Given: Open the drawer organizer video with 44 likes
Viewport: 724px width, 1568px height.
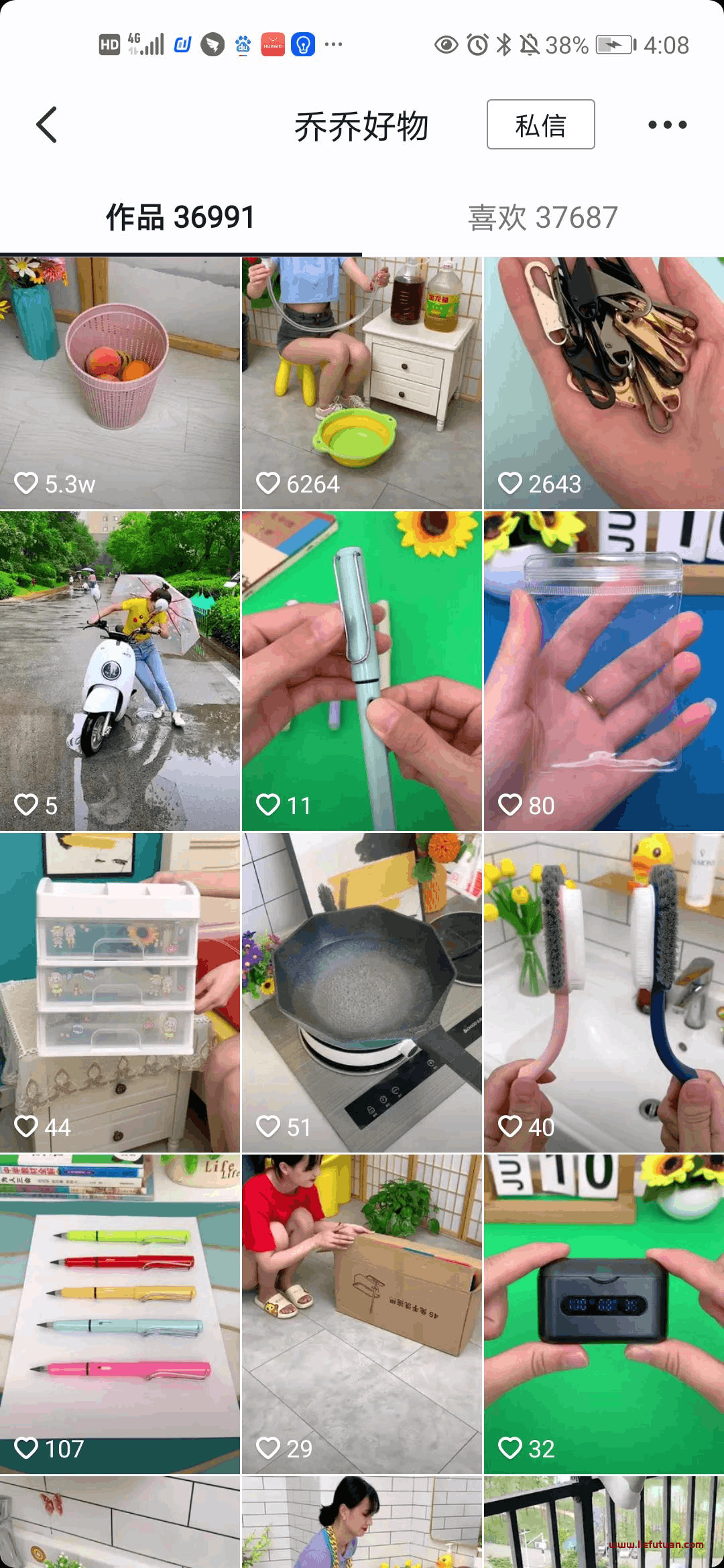Looking at the screenshot, I should (120, 992).
